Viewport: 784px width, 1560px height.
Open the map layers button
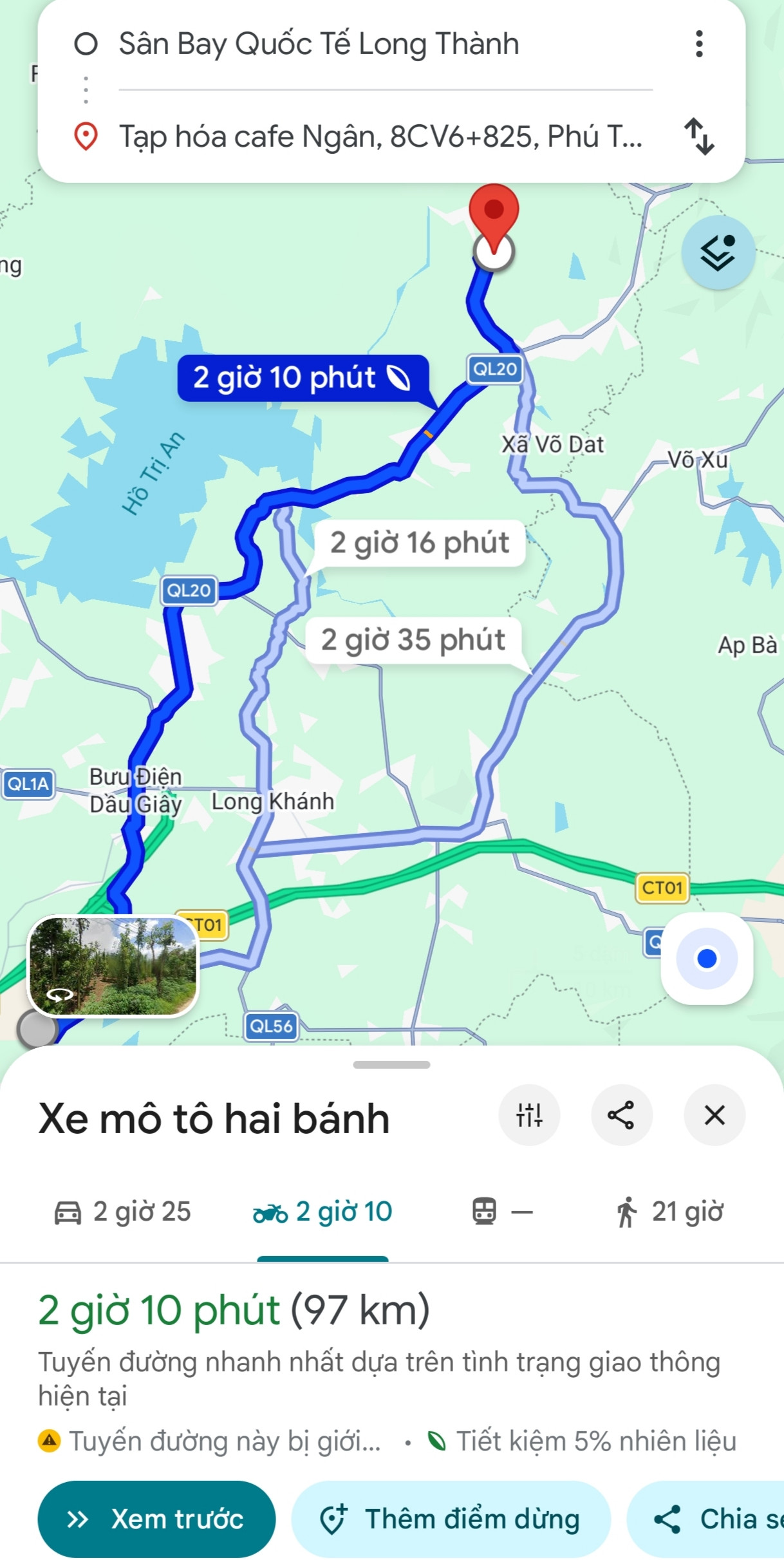718,252
